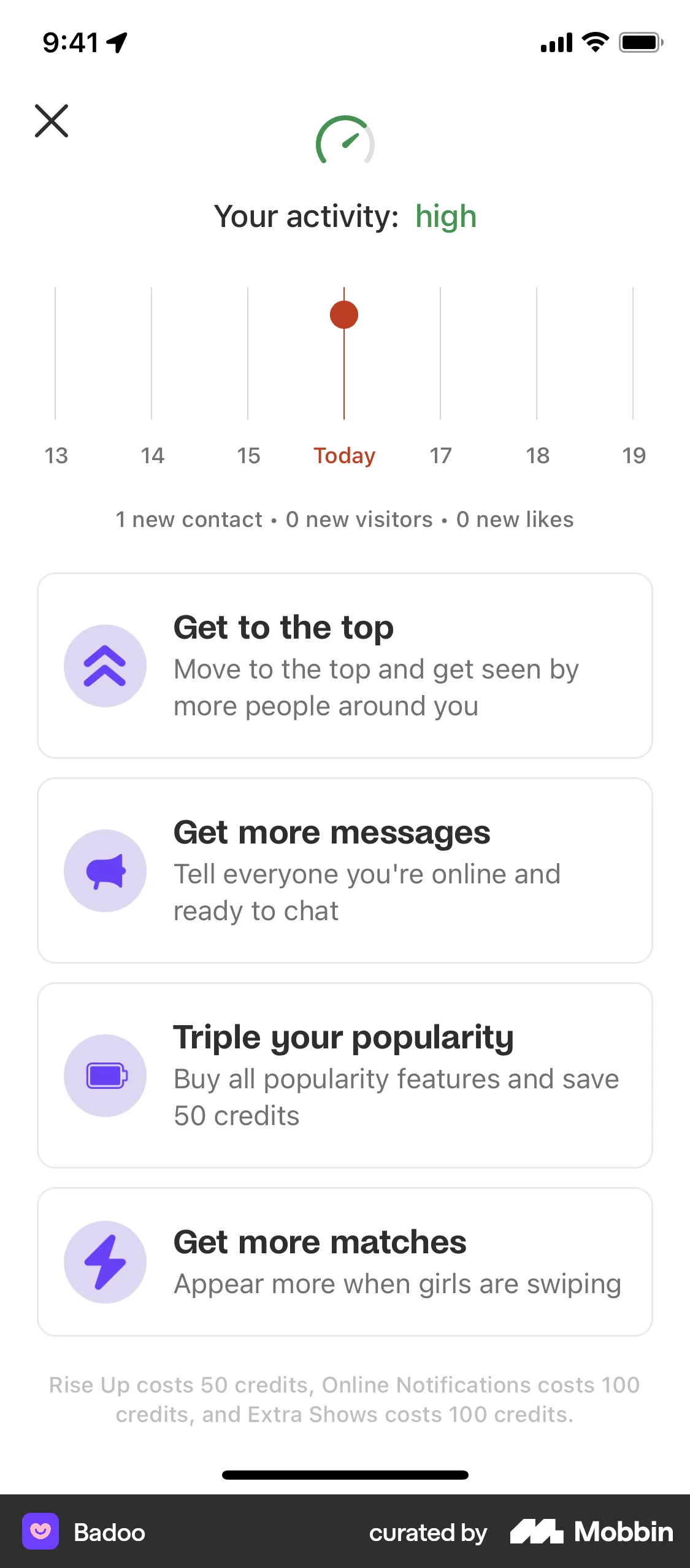Tap the megaphone icon for Get more messages
The image size is (690, 1568).
(x=105, y=871)
